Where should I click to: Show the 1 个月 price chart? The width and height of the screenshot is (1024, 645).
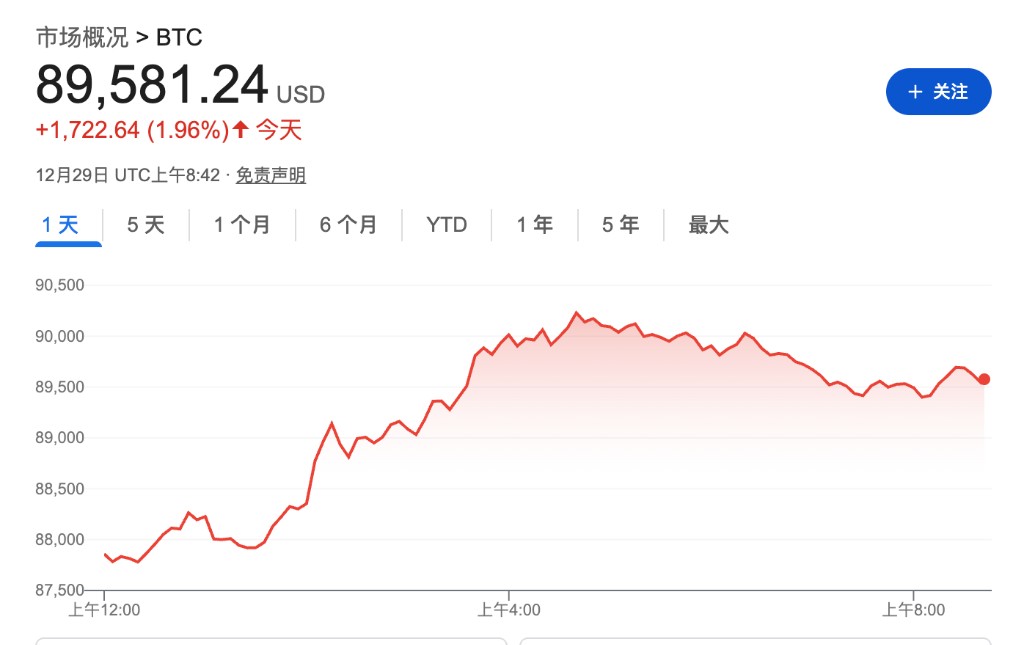pyautogui.click(x=242, y=225)
